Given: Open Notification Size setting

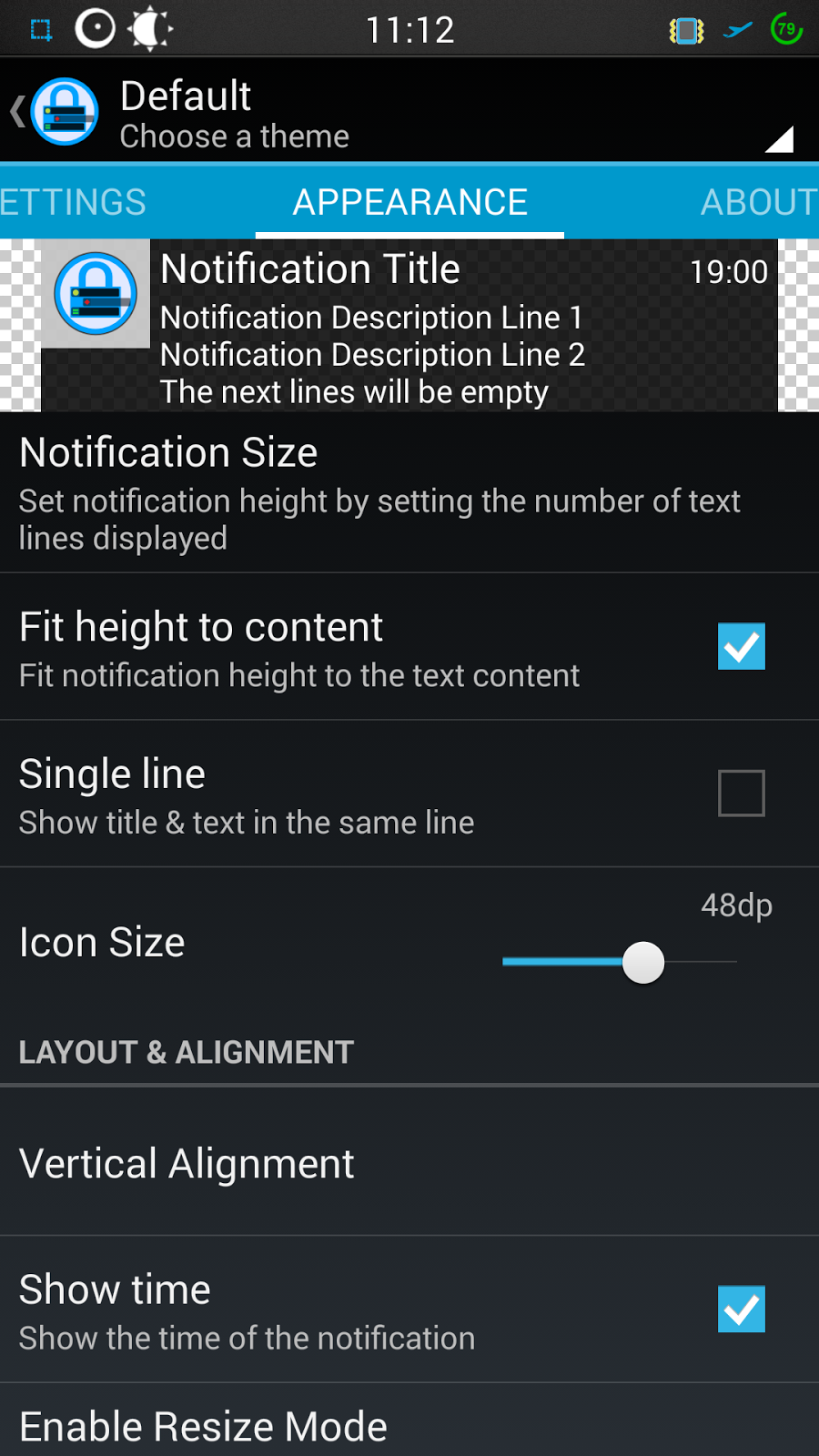Looking at the screenshot, I should [409, 492].
